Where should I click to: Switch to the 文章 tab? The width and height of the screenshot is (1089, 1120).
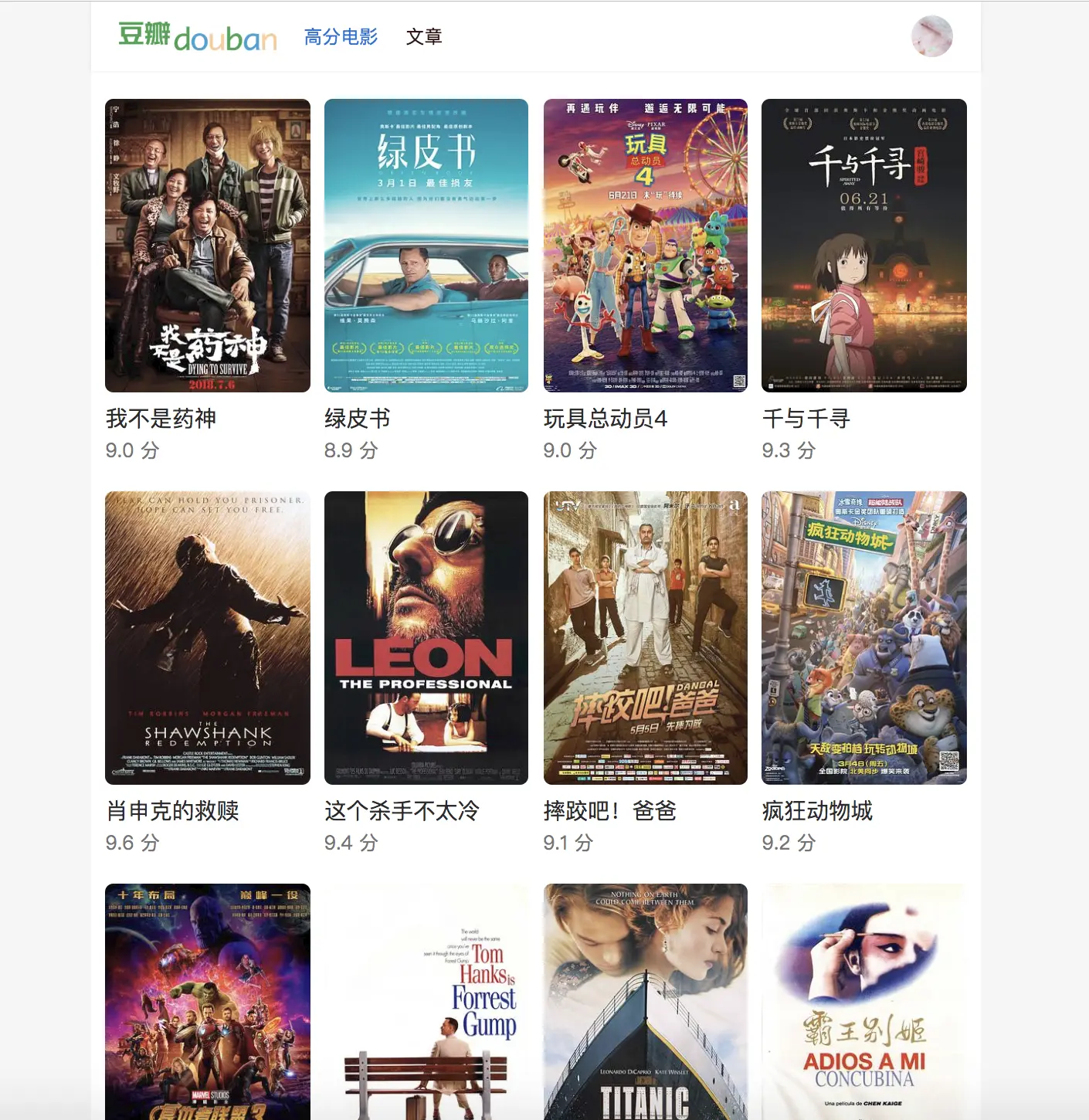(424, 37)
